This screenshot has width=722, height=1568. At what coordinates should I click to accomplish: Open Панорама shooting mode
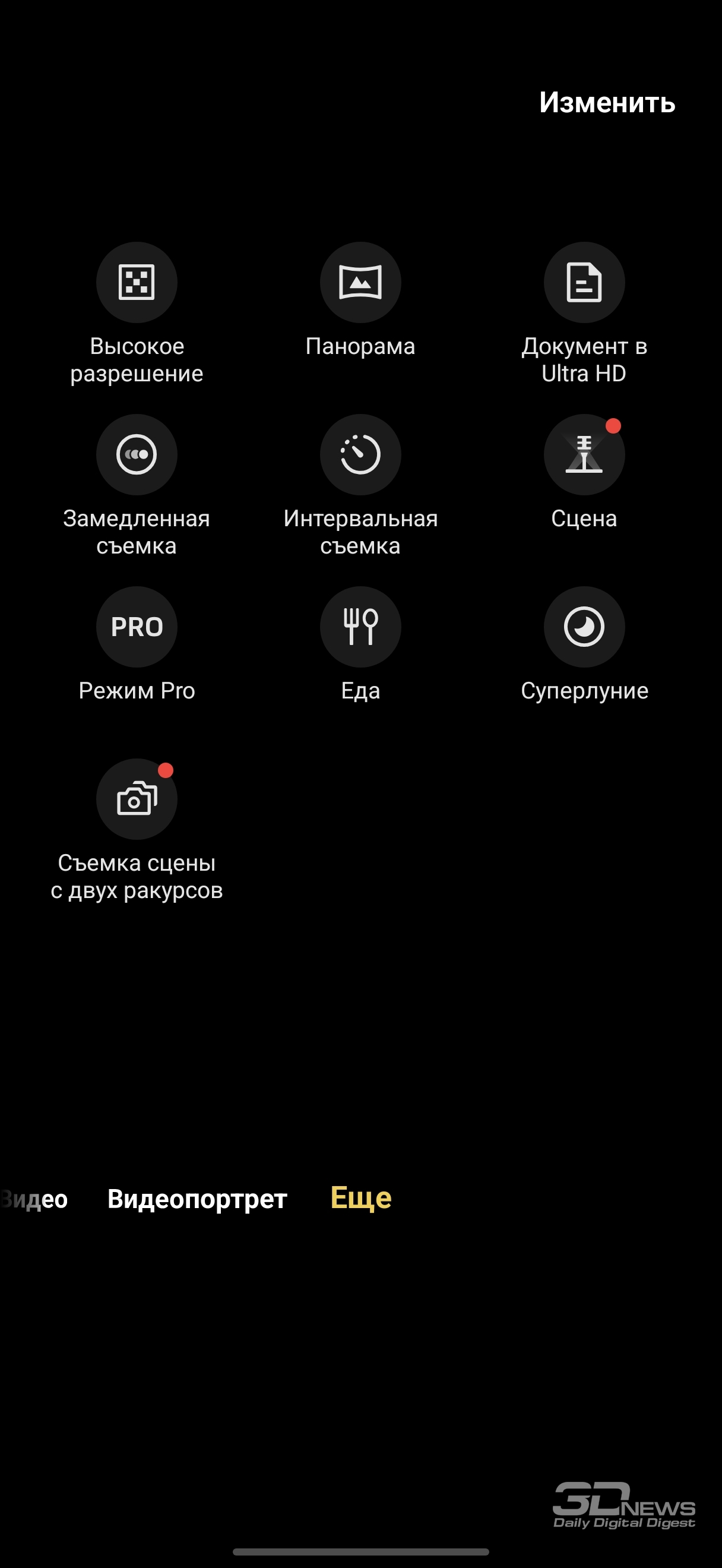pyautogui.click(x=360, y=283)
